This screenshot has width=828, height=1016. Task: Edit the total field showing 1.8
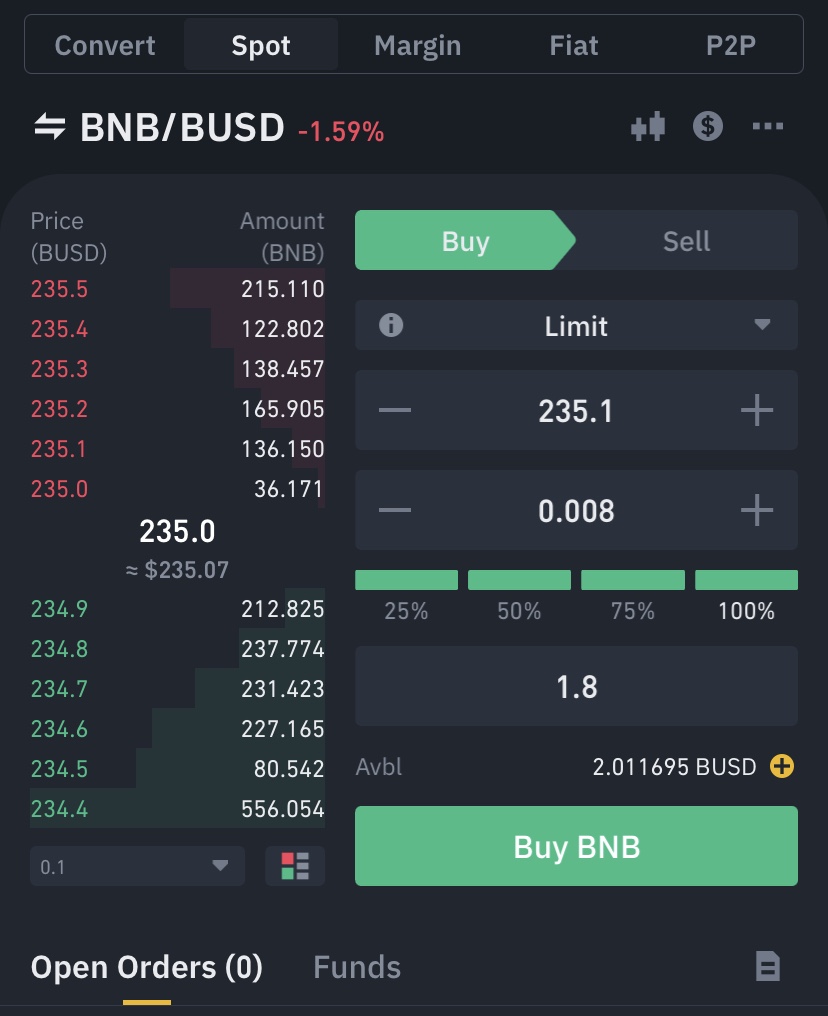576,687
